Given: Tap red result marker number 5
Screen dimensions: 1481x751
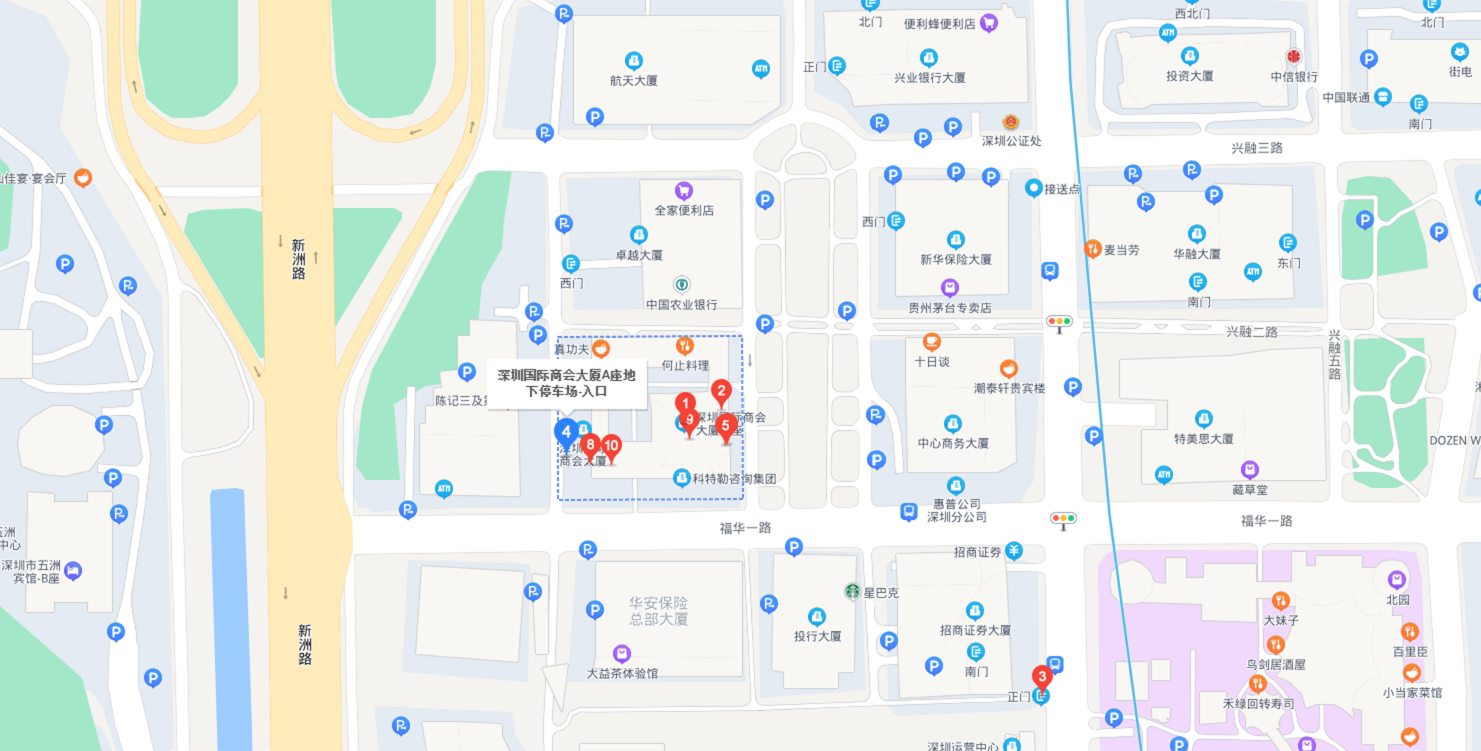Looking at the screenshot, I should (x=727, y=426).
